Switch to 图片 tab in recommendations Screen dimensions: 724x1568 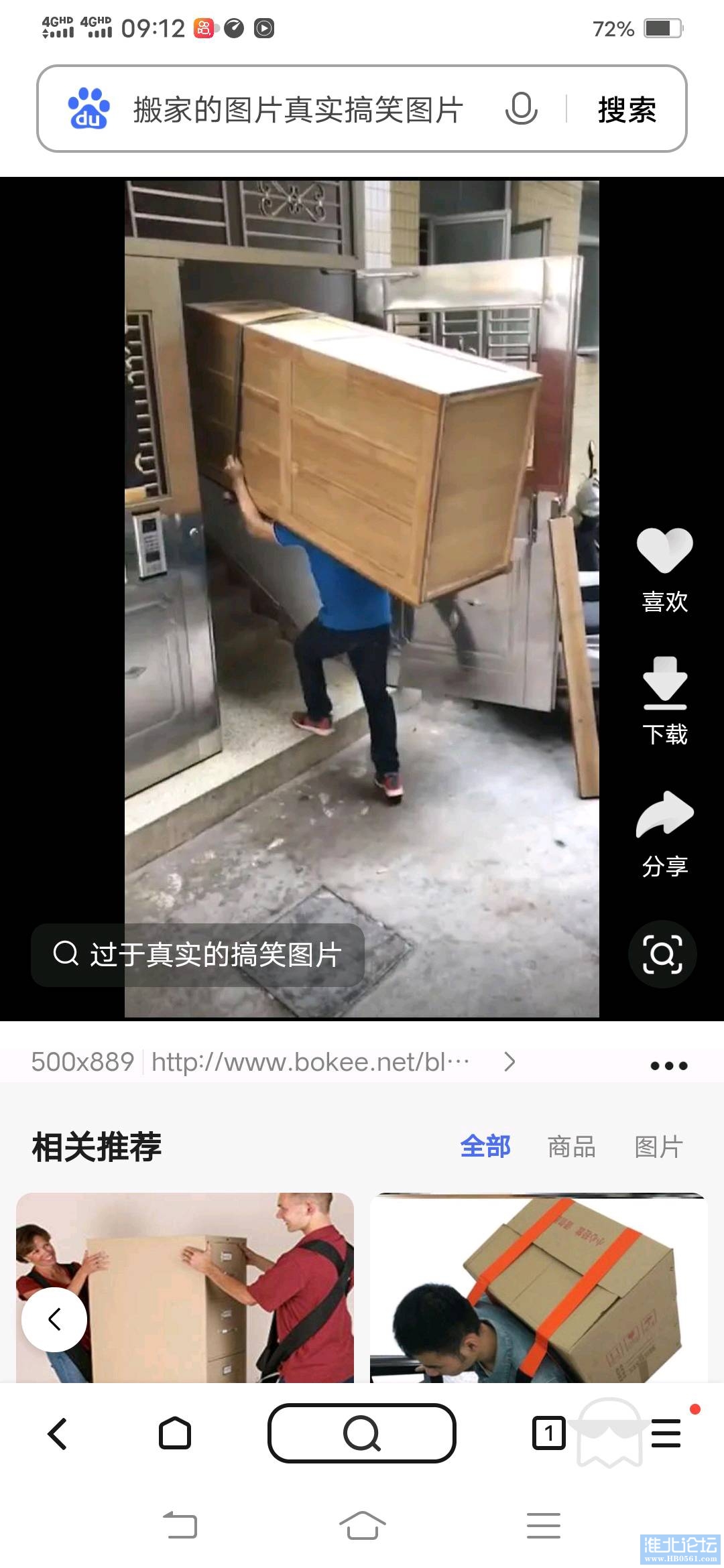coord(658,1147)
